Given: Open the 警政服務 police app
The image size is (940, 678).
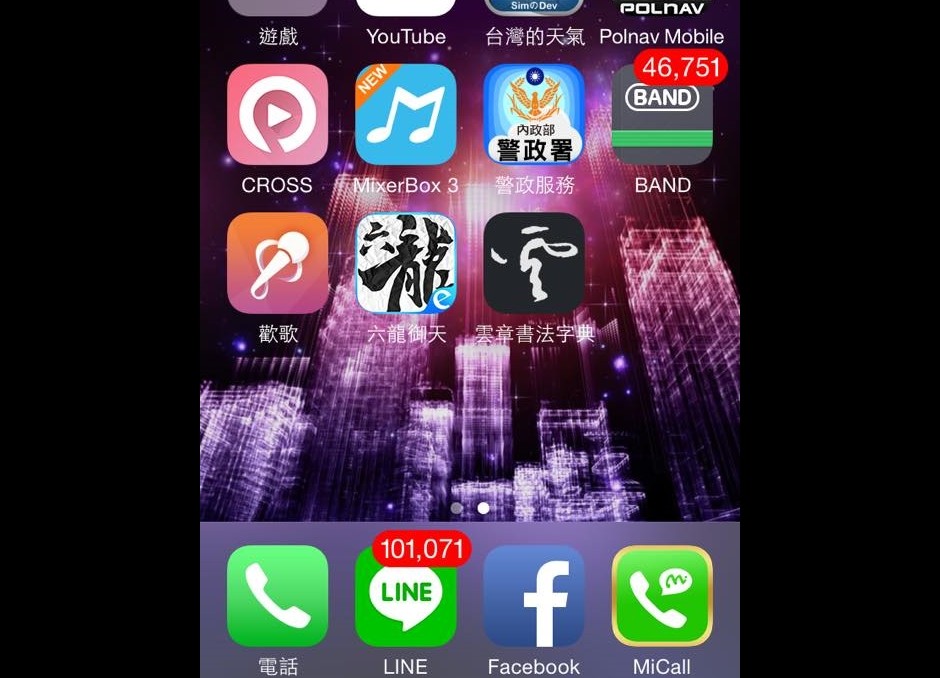Looking at the screenshot, I should pyautogui.click(x=533, y=115).
